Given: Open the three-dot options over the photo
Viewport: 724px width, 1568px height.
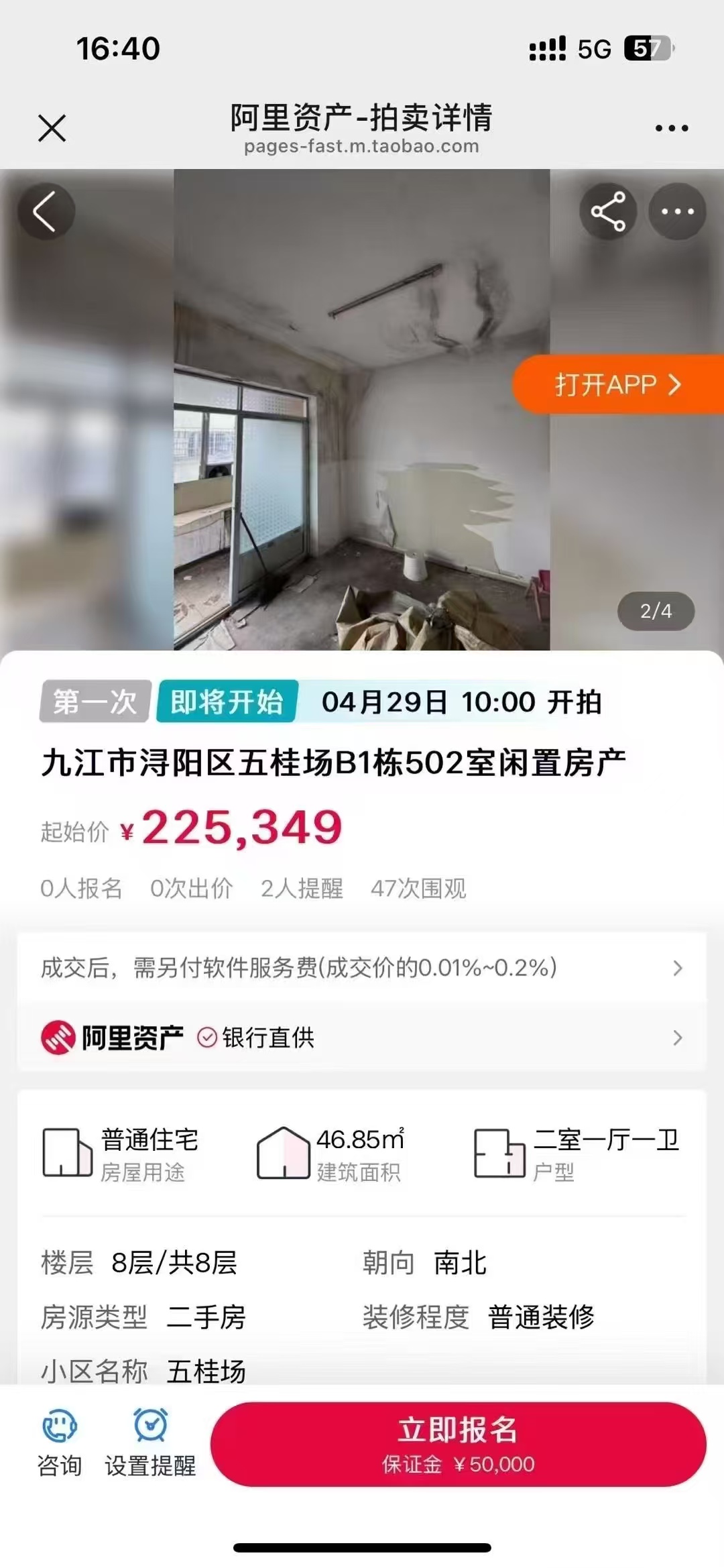Looking at the screenshot, I should (x=677, y=211).
